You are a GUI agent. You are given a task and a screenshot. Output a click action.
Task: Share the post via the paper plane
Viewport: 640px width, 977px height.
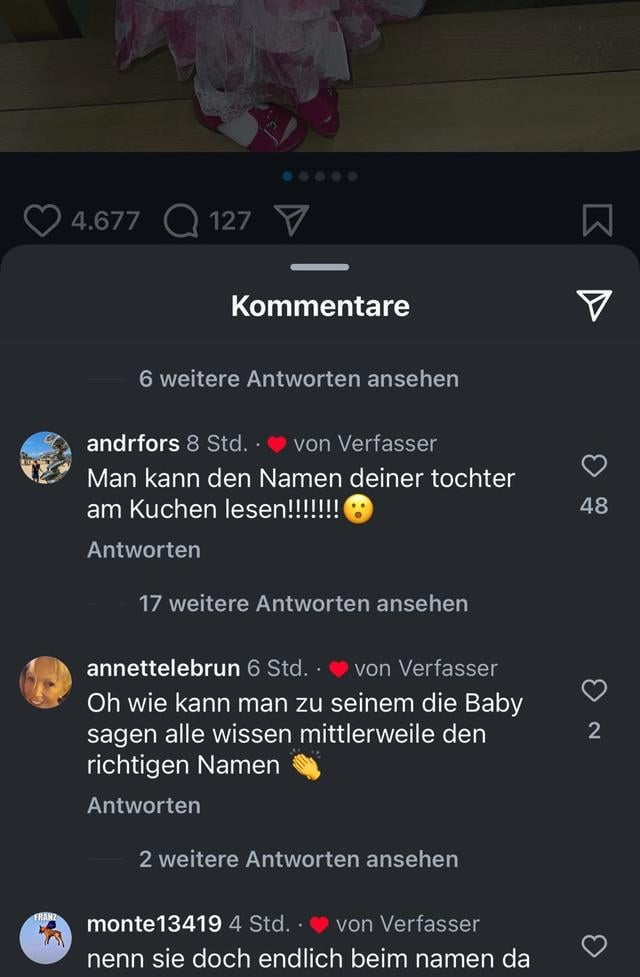pyautogui.click(x=291, y=220)
